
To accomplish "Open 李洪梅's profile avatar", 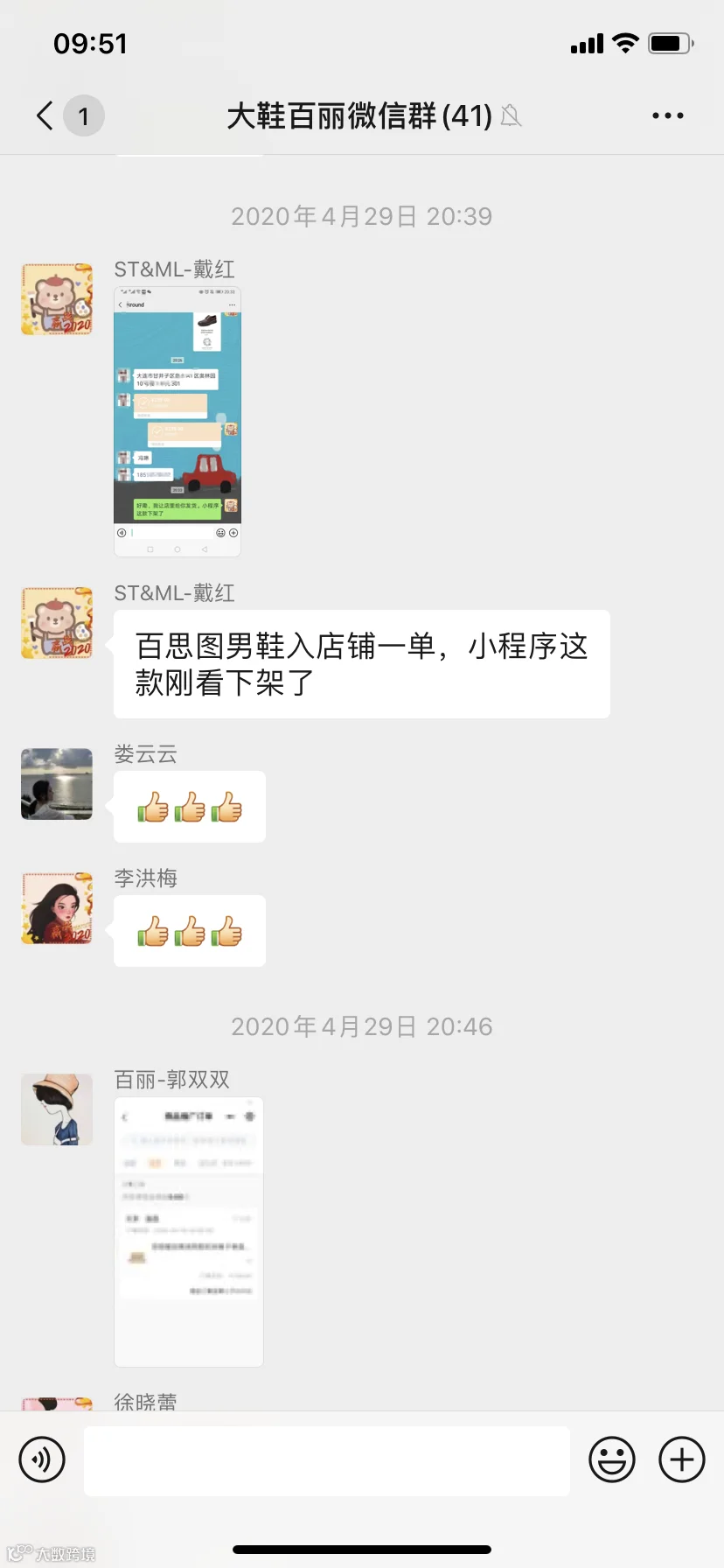I will (x=57, y=908).
